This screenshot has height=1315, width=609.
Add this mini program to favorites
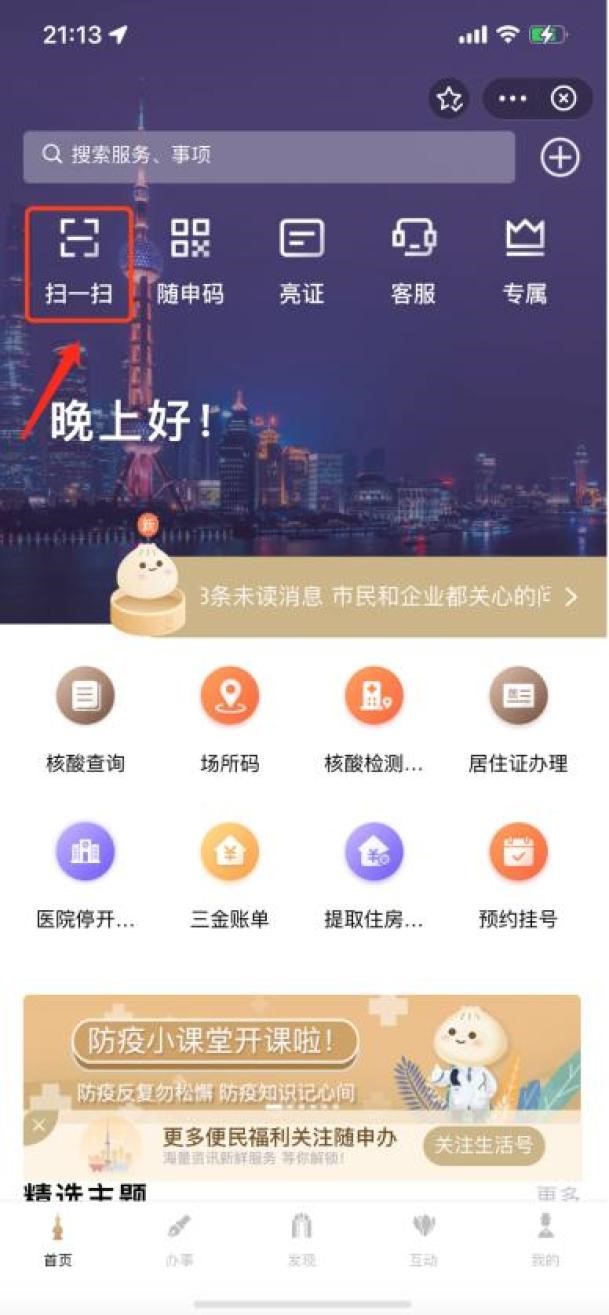click(x=450, y=99)
